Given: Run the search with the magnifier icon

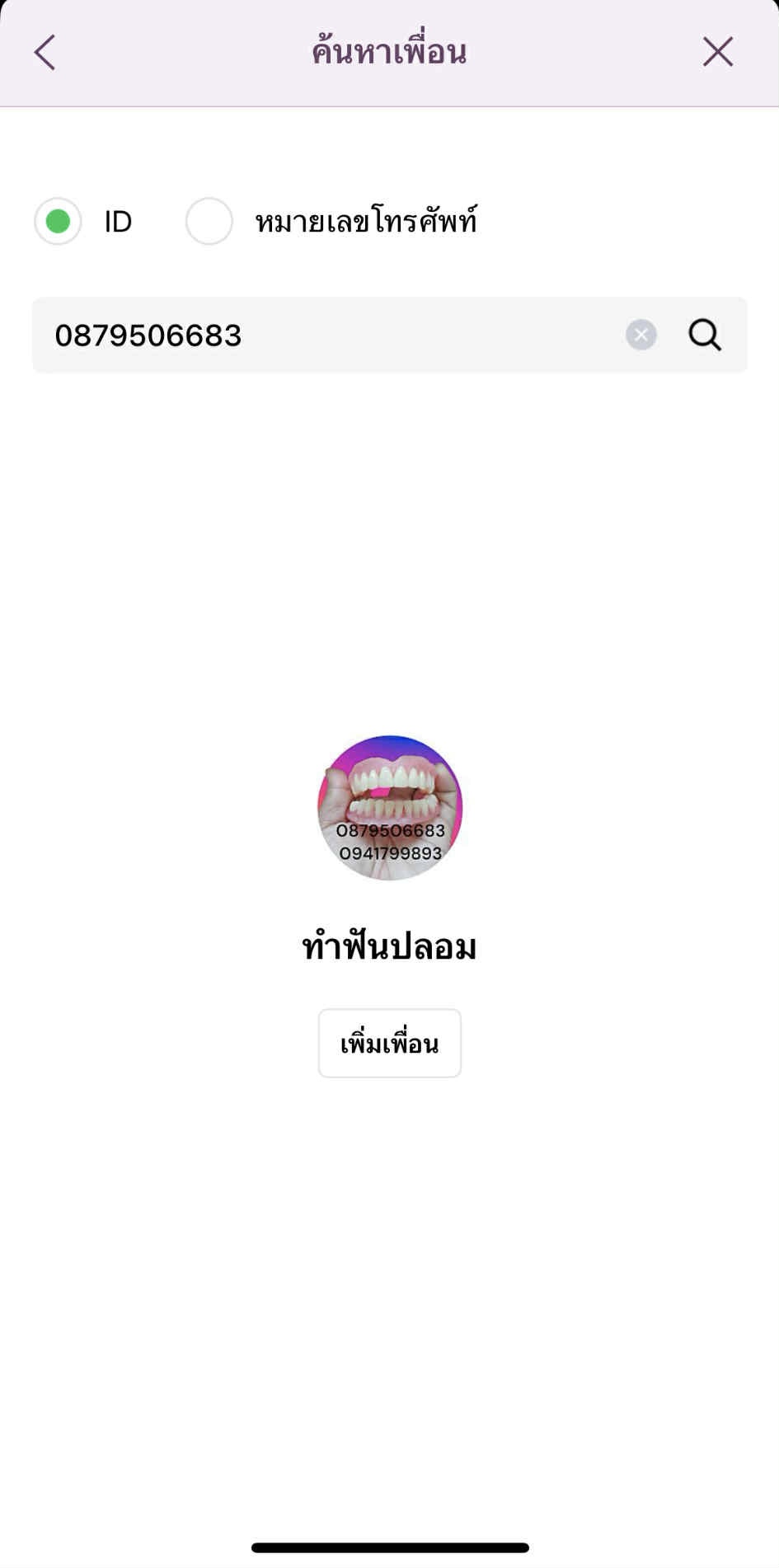Looking at the screenshot, I should click(x=705, y=336).
